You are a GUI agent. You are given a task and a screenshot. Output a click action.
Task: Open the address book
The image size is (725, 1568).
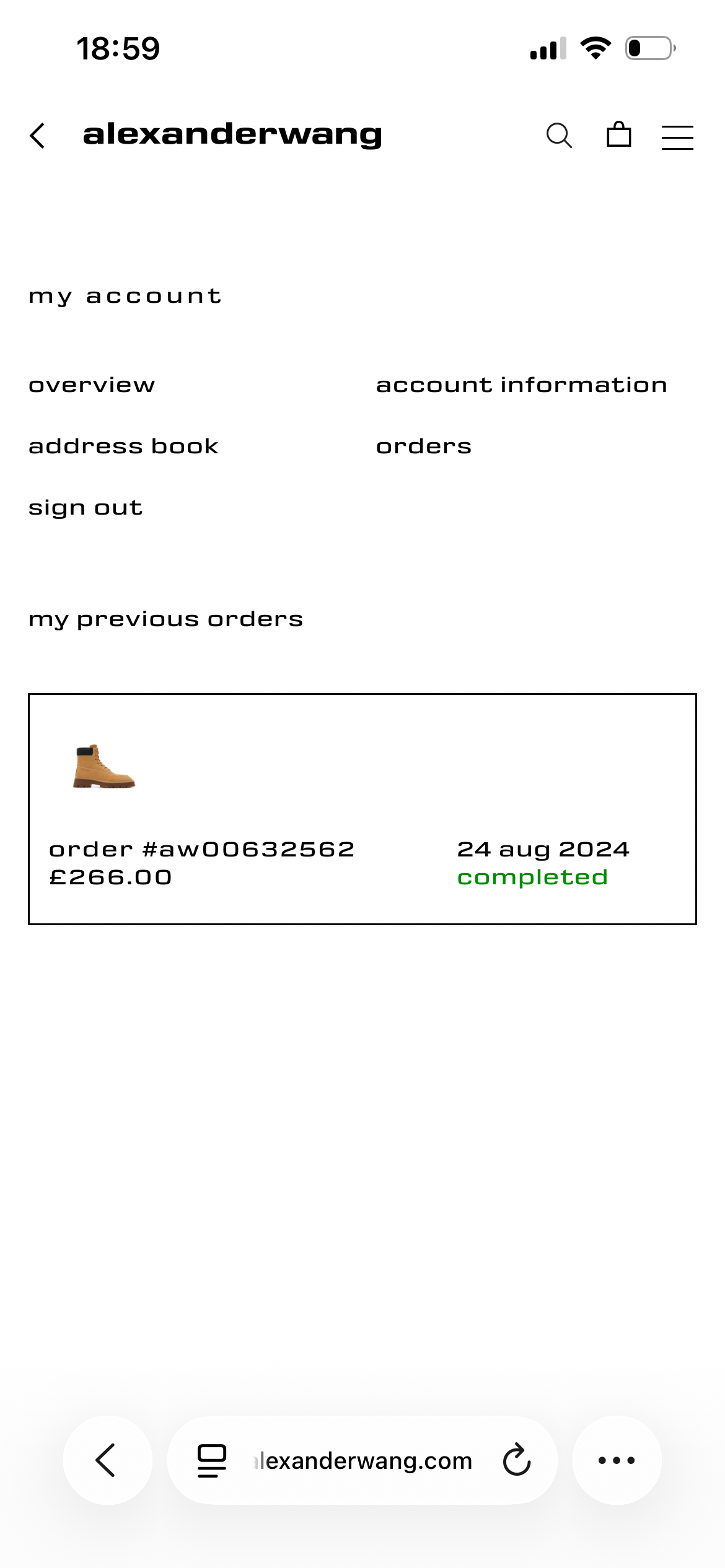tap(123, 446)
